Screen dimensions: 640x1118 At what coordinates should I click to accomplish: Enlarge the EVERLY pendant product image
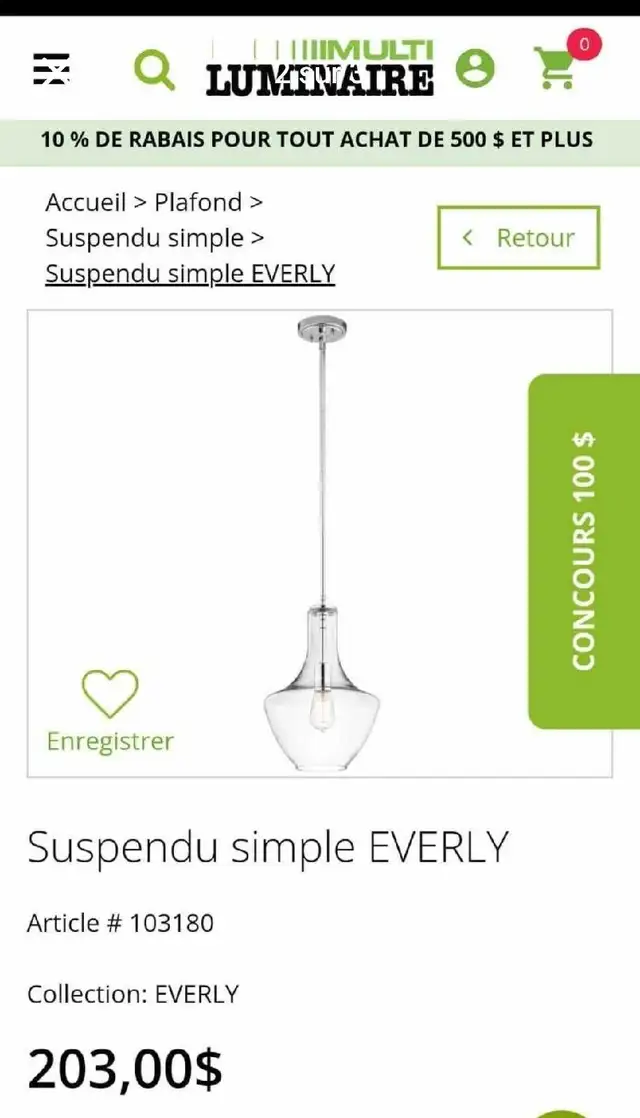pyautogui.click(x=321, y=544)
